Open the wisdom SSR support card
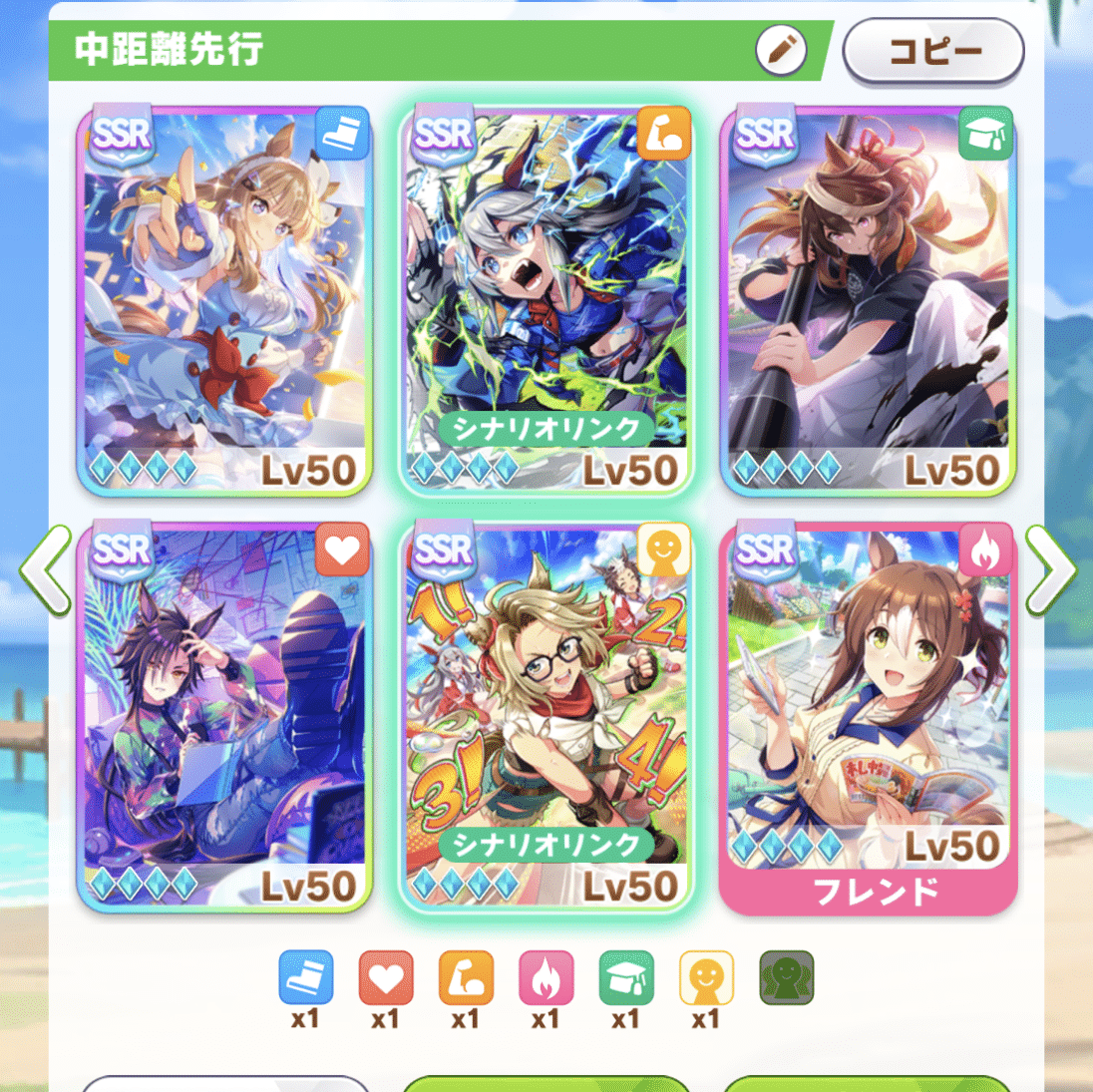Image resolution: width=1093 pixels, height=1092 pixels. click(868, 299)
